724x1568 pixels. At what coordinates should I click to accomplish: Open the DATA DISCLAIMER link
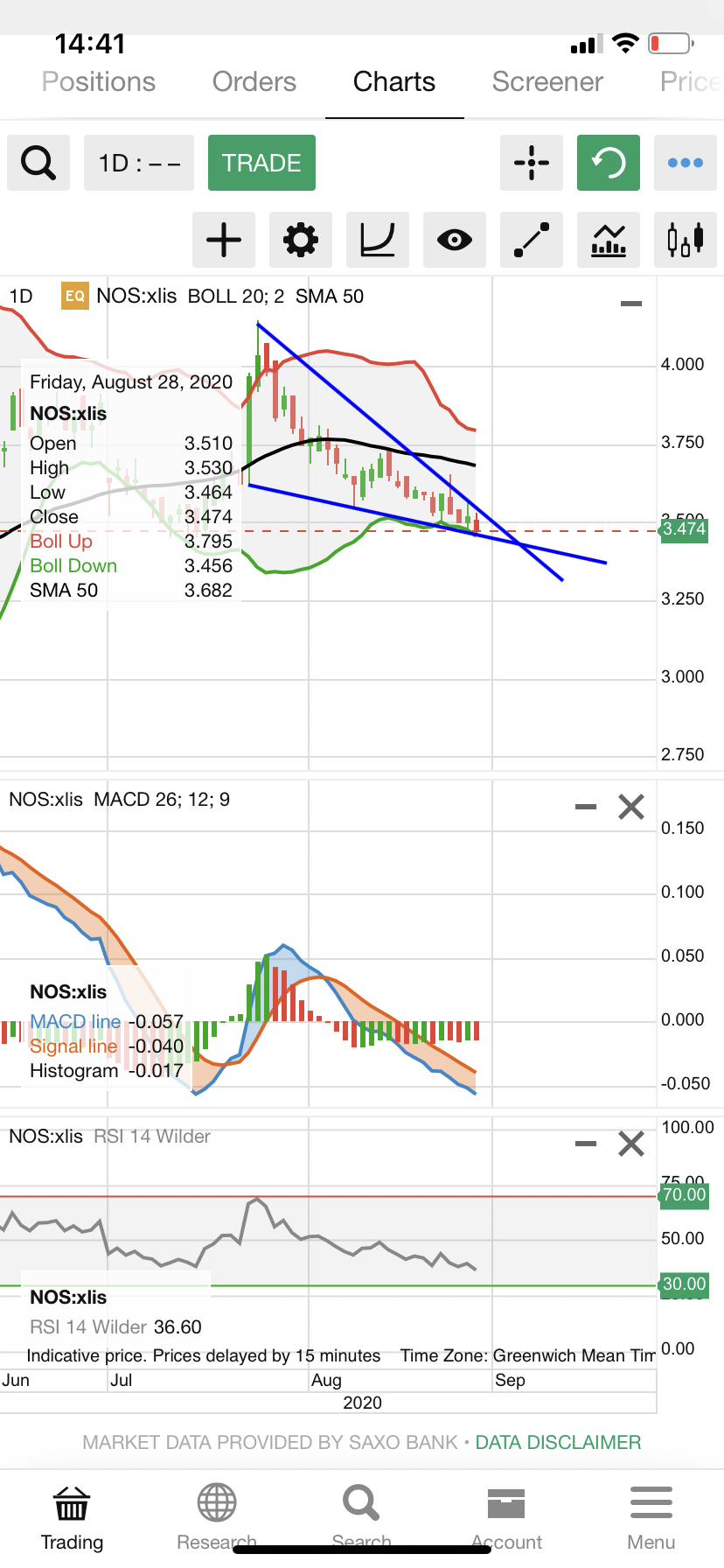coord(558,1442)
